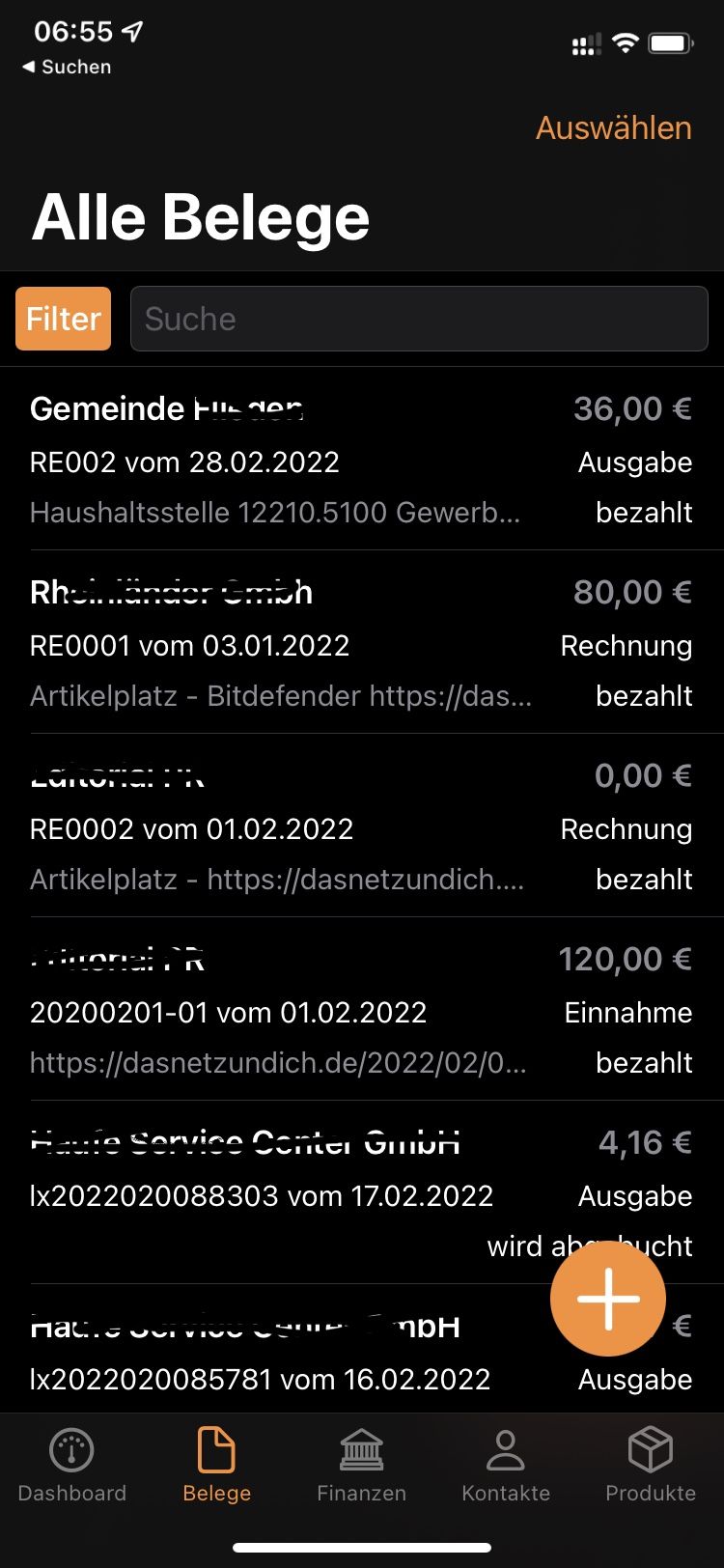This screenshot has height=1568, width=724.
Task: Open income entry 20200201-01
Action: pyautogui.click(x=362, y=1009)
